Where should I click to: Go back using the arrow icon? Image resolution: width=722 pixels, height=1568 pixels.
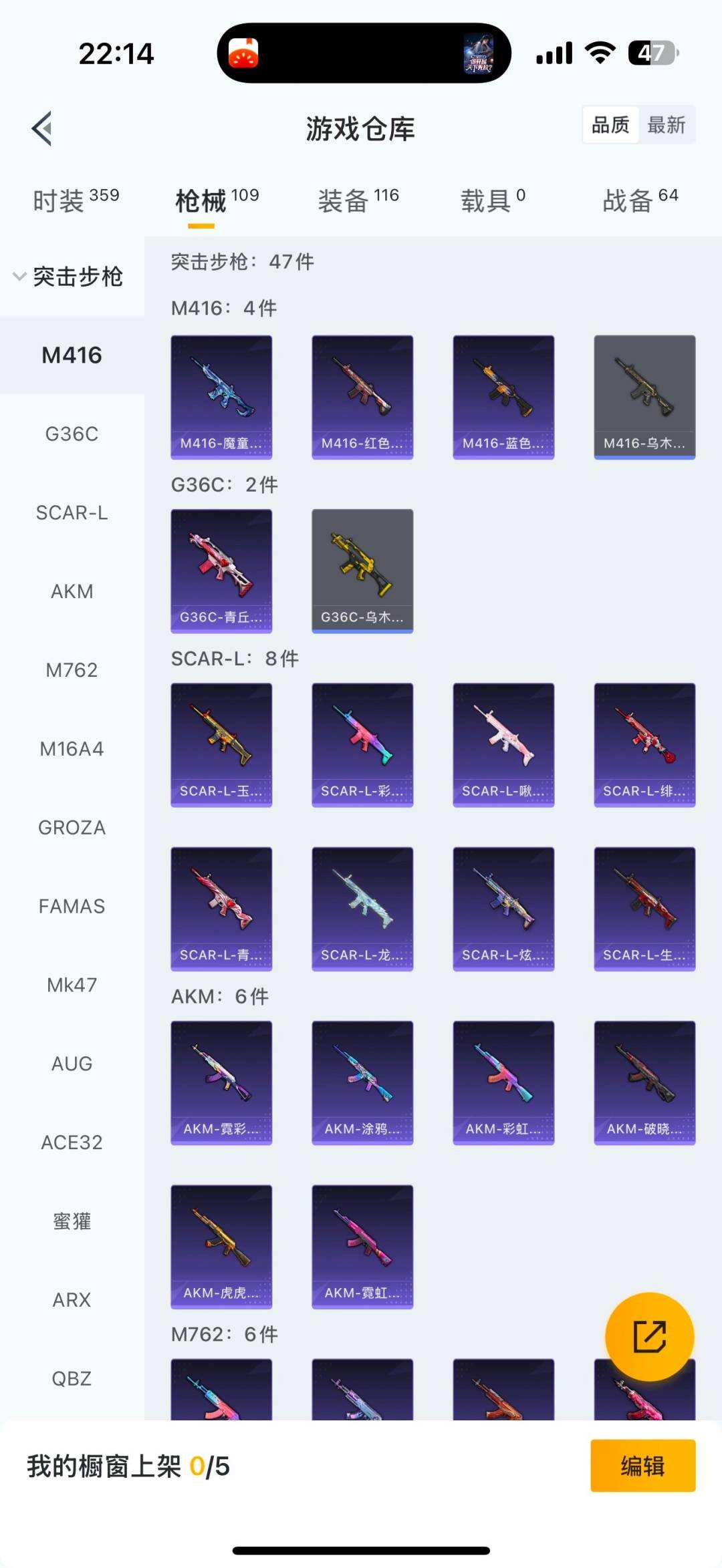click(42, 128)
